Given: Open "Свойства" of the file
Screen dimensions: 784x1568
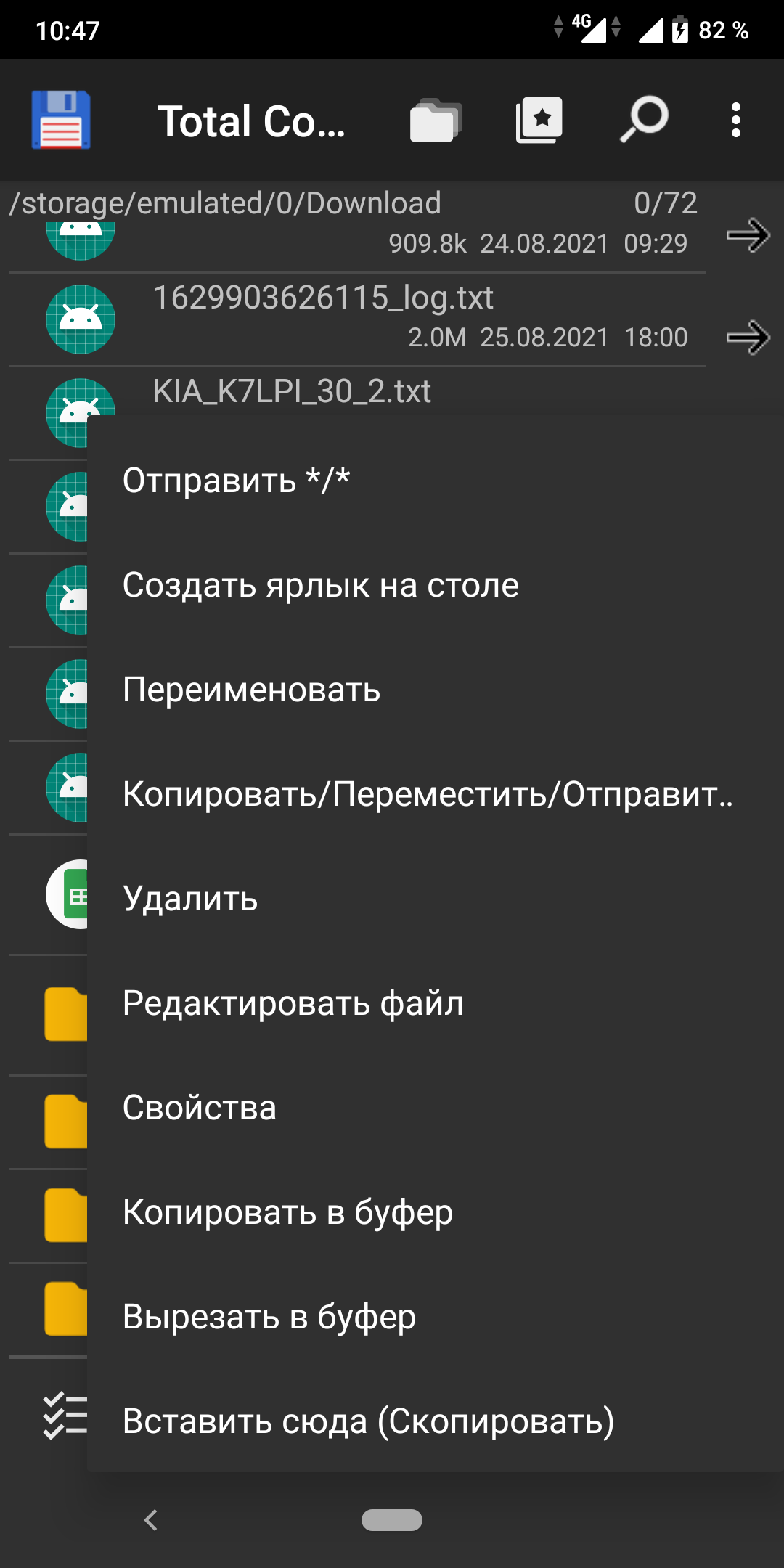Looking at the screenshot, I should tap(200, 1108).
